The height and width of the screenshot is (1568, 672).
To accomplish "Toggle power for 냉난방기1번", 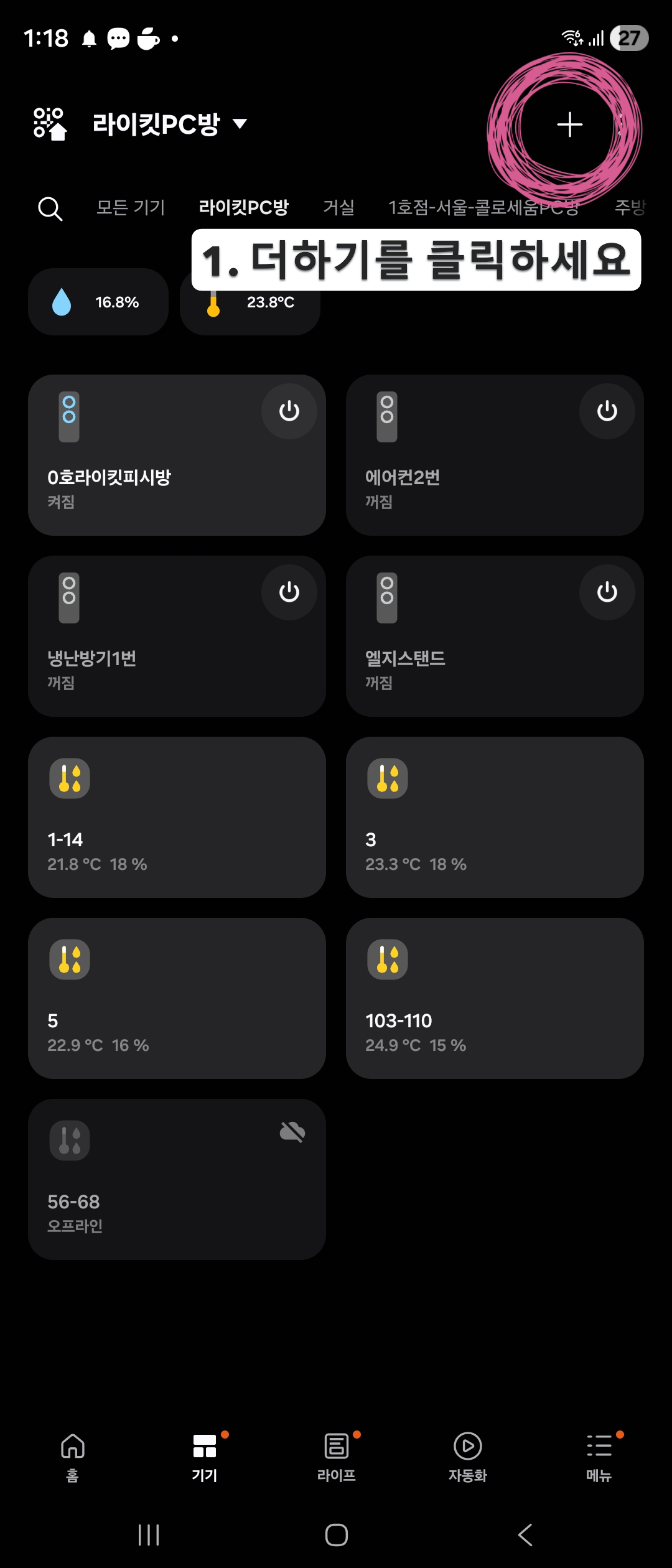I will pos(289,592).
